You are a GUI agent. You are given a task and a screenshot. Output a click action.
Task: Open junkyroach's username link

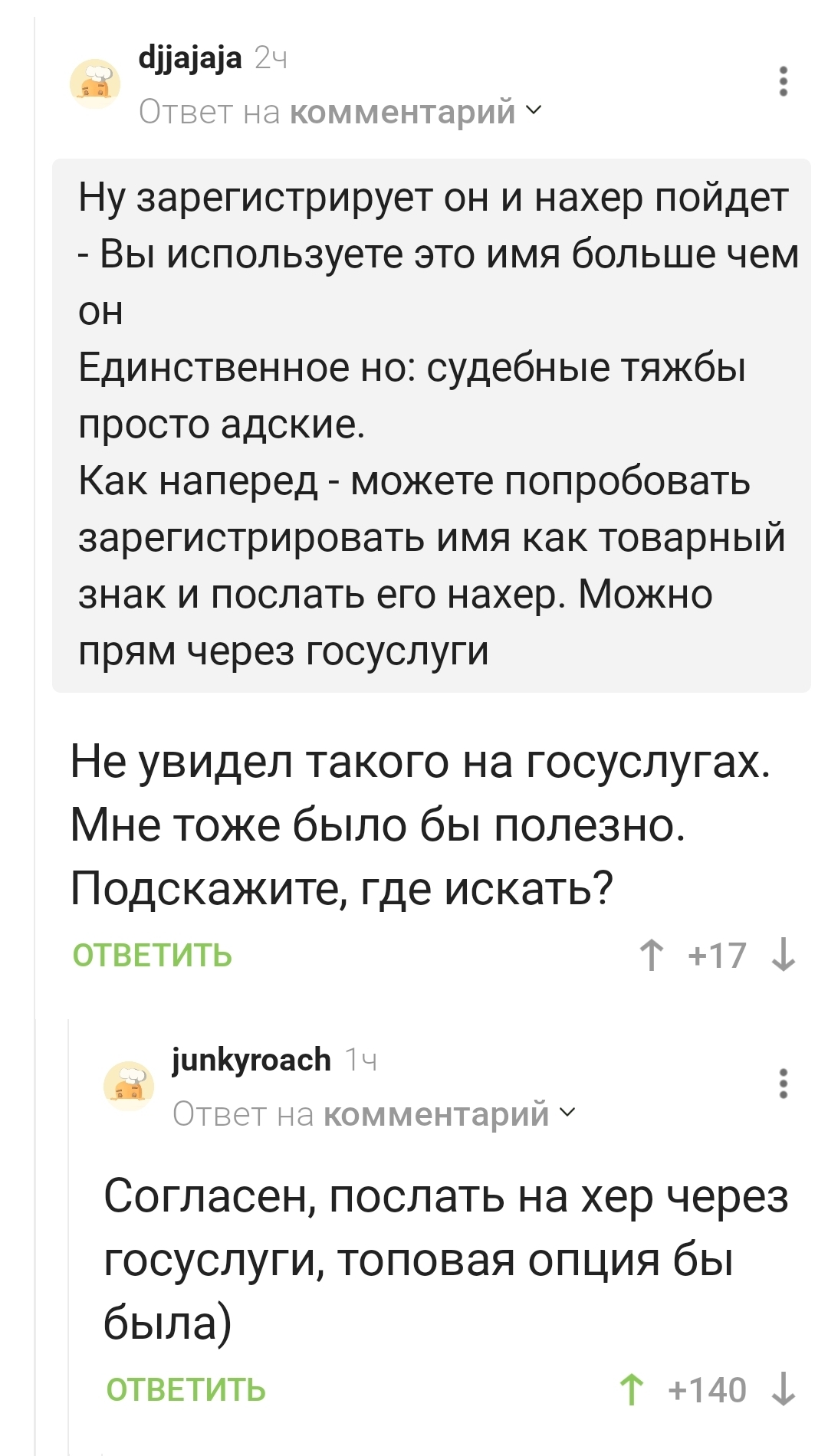tap(251, 1060)
